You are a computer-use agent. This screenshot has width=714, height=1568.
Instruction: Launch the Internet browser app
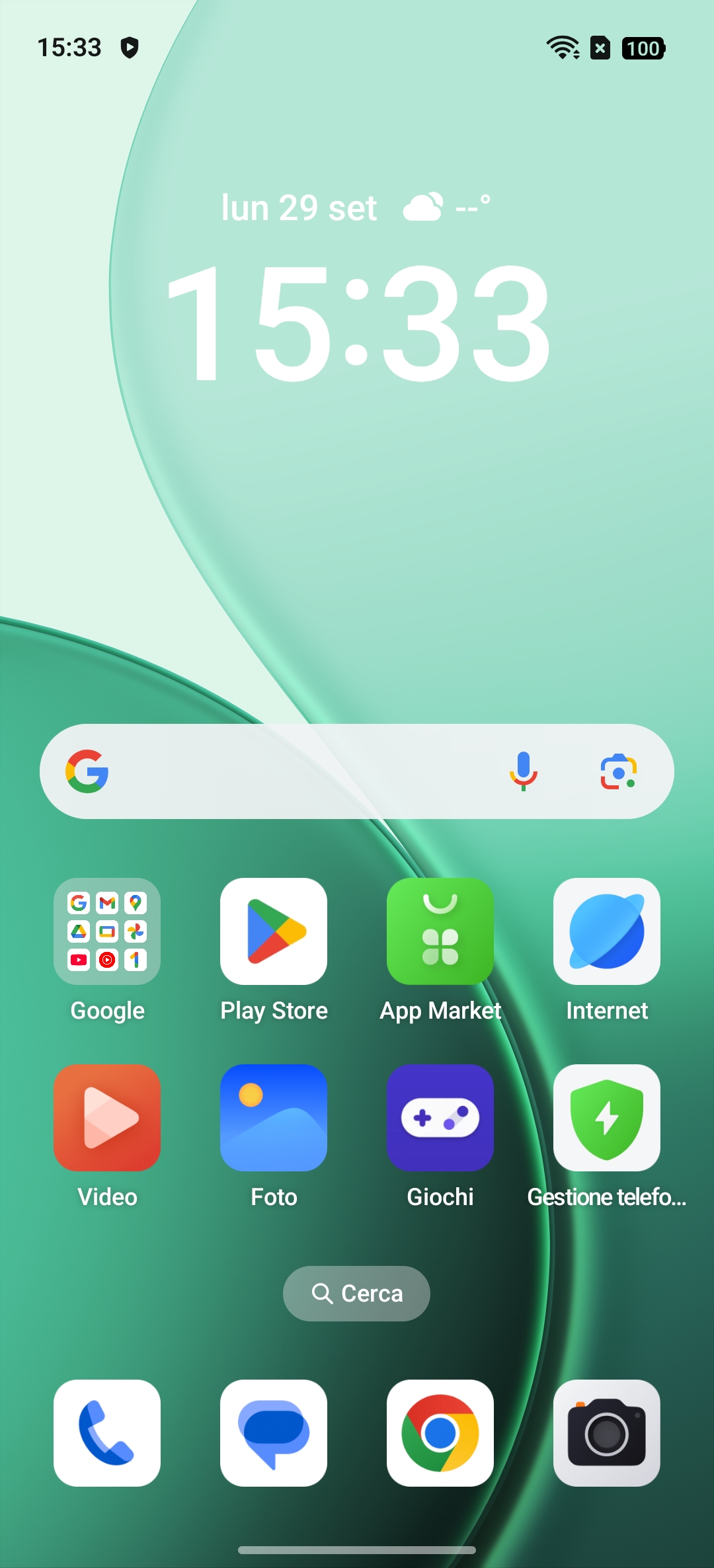click(607, 931)
